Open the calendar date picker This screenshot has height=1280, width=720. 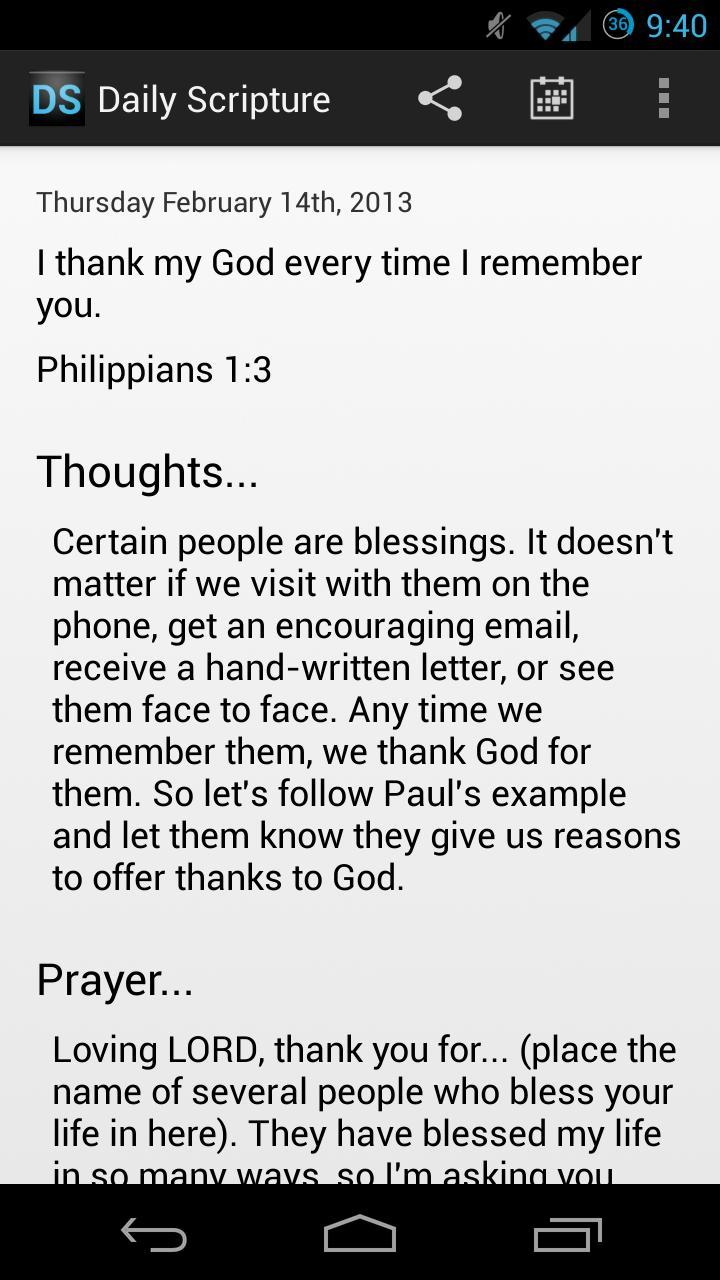tap(551, 97)
